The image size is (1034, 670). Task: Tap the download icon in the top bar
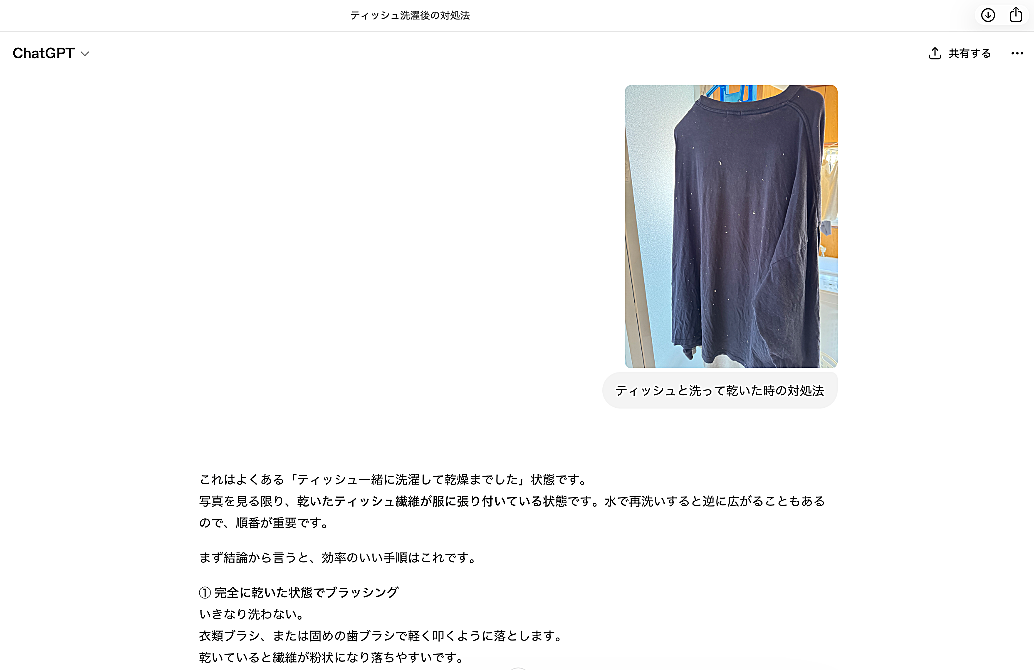click(x=988, y=15)
